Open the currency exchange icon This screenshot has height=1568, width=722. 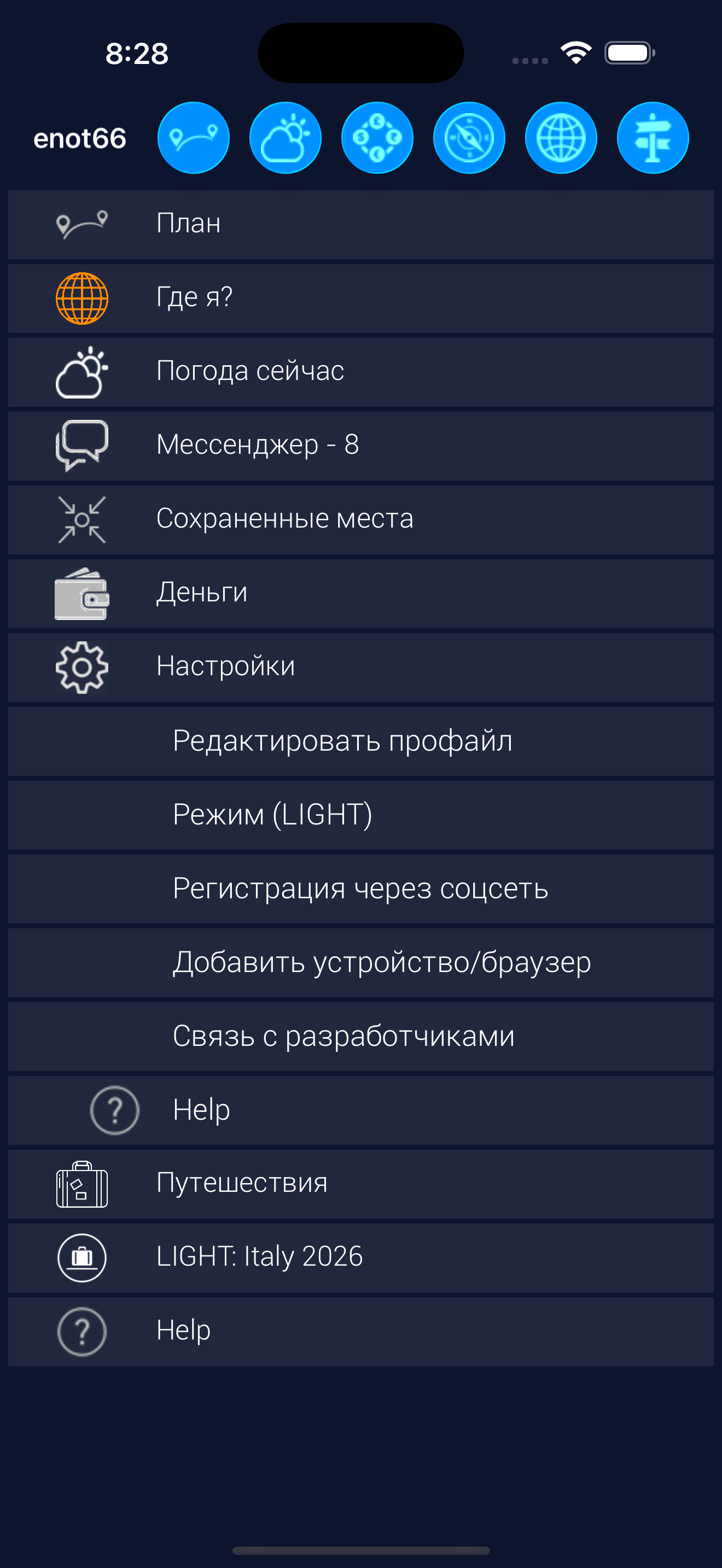(377, 138)
